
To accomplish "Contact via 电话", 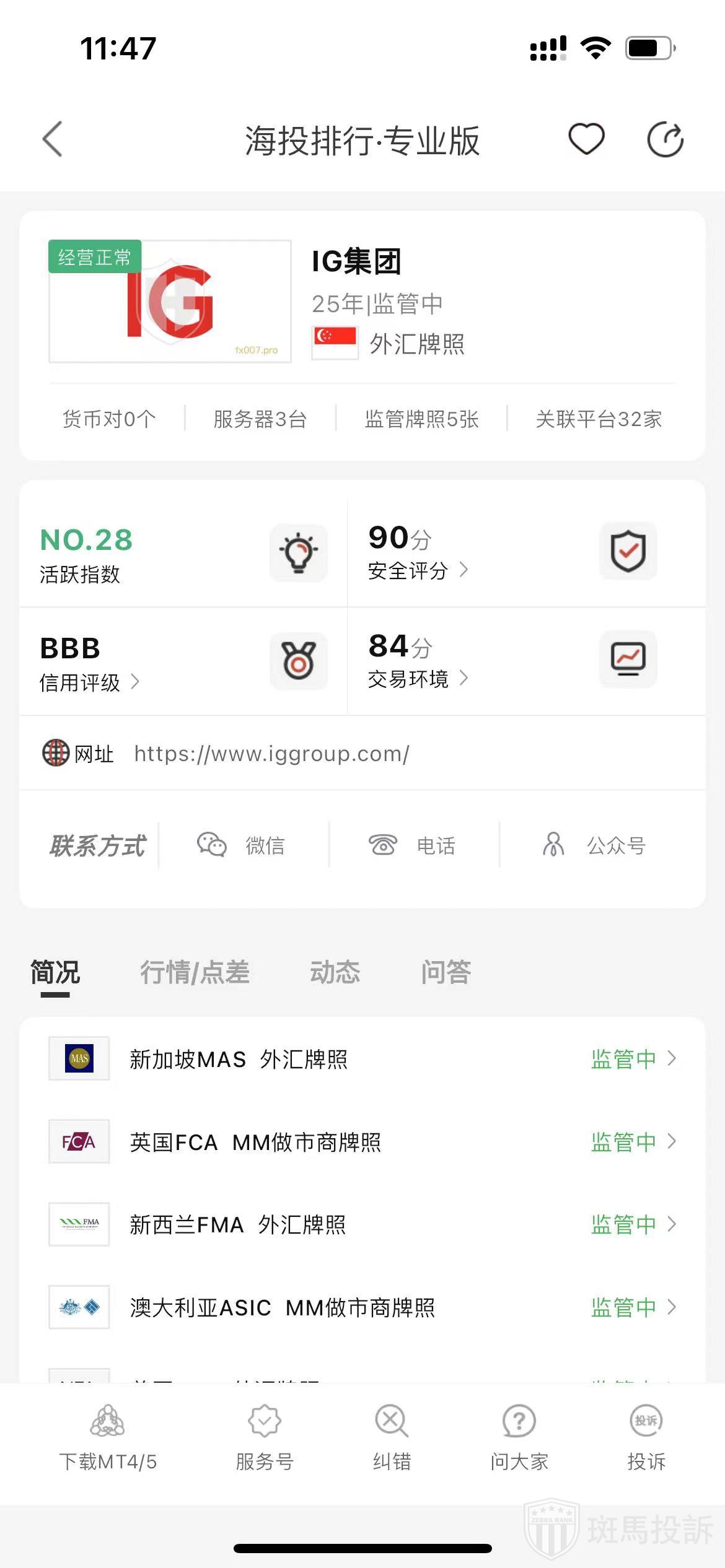I will coord(413,845).
